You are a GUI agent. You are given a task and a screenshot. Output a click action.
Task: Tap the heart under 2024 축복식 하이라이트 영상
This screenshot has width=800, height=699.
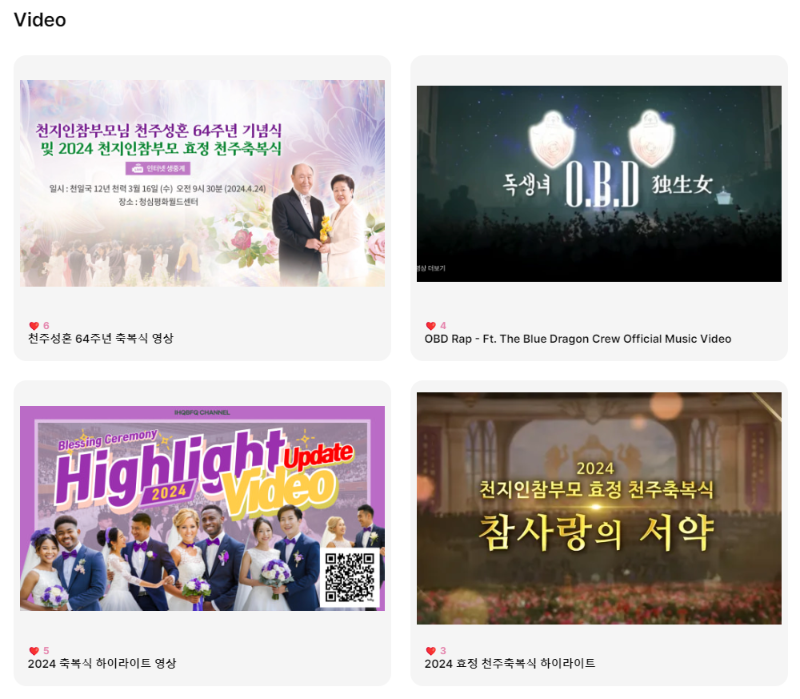(34, 651)
